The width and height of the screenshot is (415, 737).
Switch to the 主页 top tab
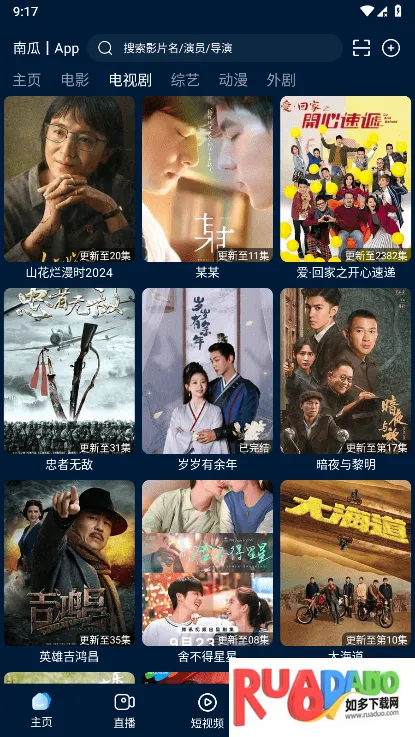(x=27, y=80)
